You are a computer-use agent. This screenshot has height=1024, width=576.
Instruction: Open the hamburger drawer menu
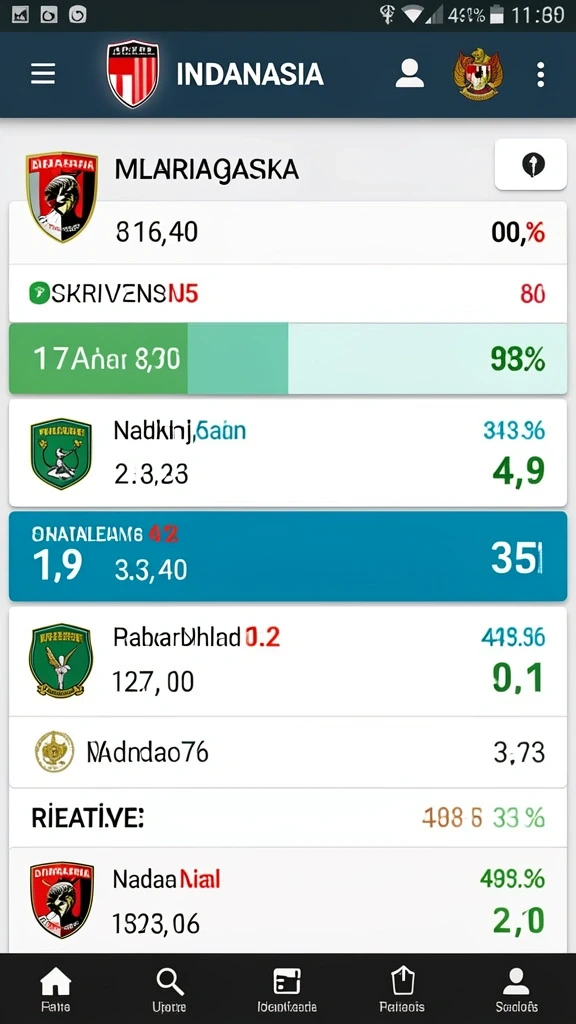tap(43, 74)
